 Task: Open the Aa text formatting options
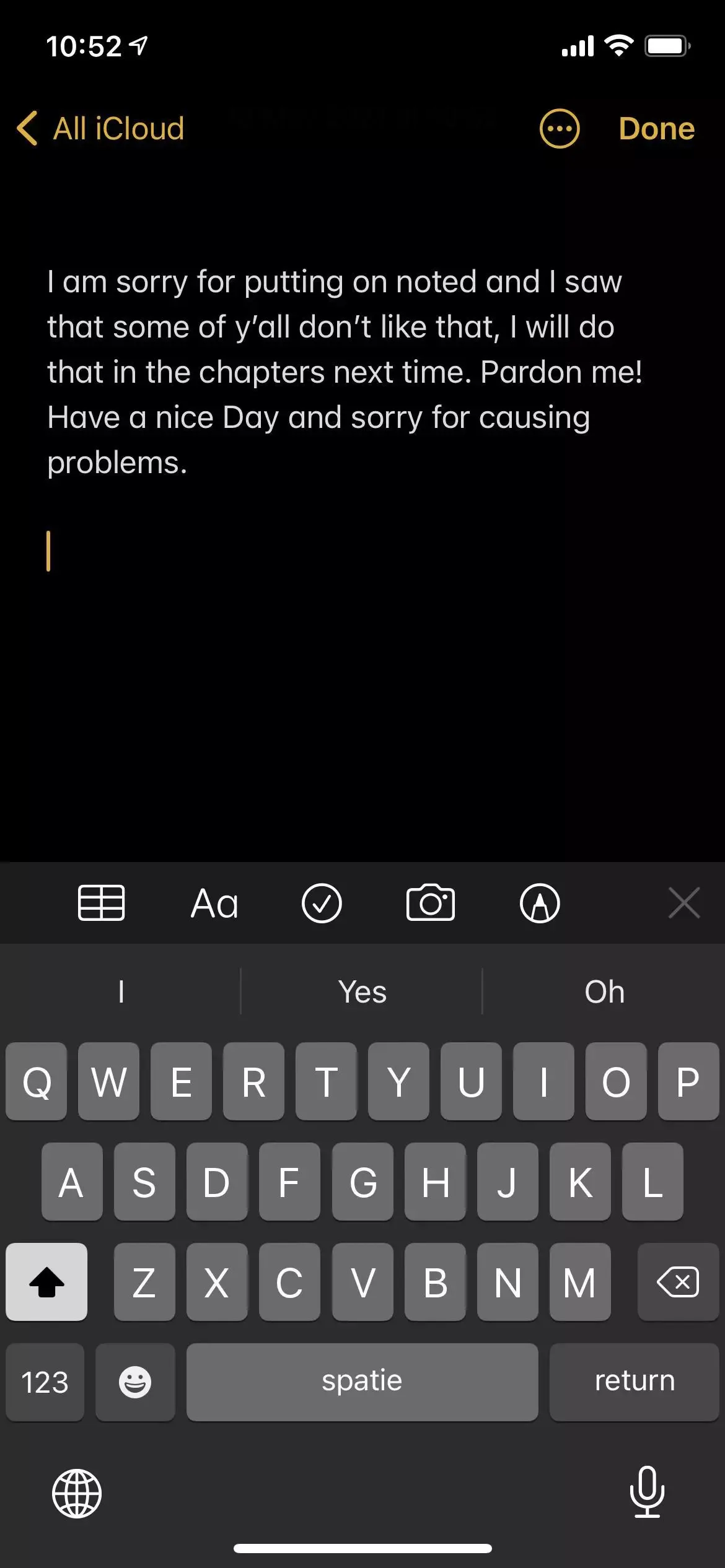[x=214, y=903]
